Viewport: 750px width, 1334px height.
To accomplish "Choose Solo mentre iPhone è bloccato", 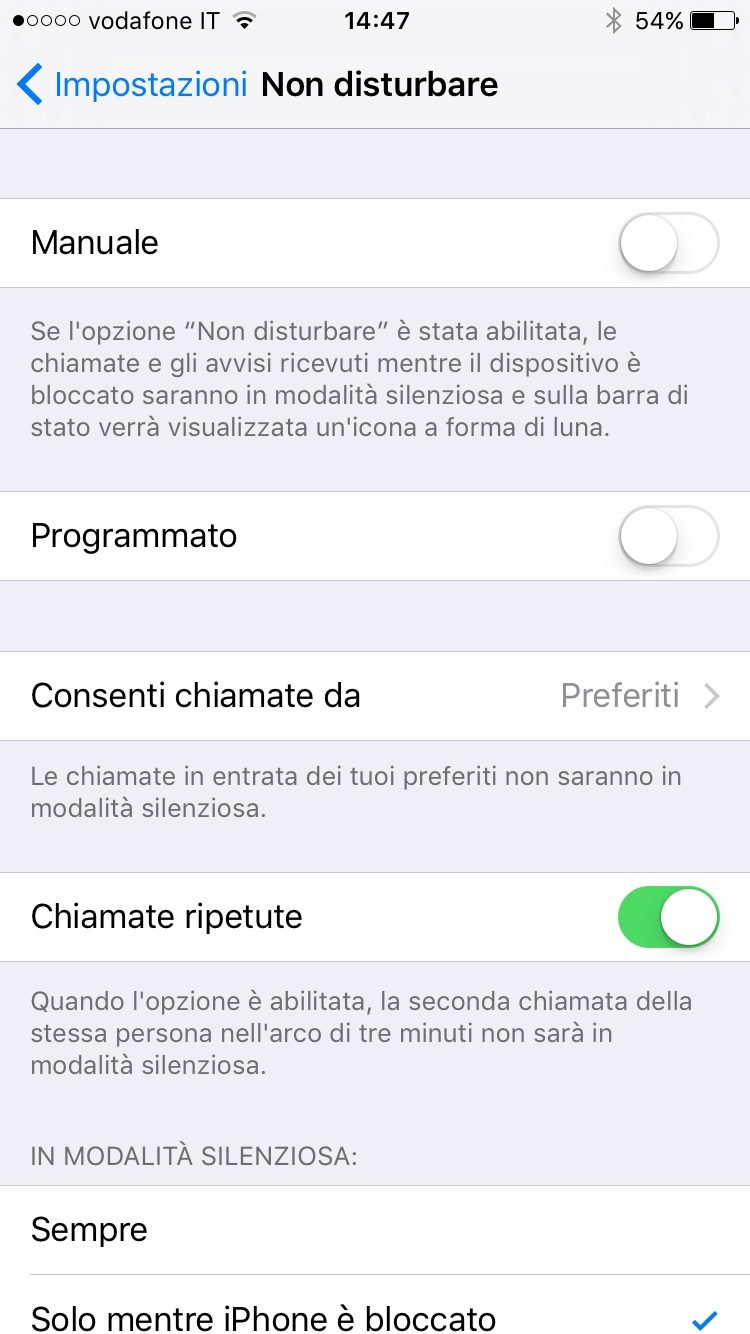I will click(x=375, y=1312).
